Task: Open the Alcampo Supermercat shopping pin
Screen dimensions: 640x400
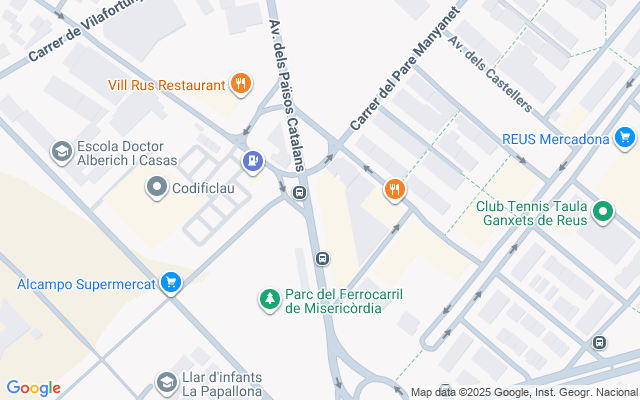Action: coord(171,284)
